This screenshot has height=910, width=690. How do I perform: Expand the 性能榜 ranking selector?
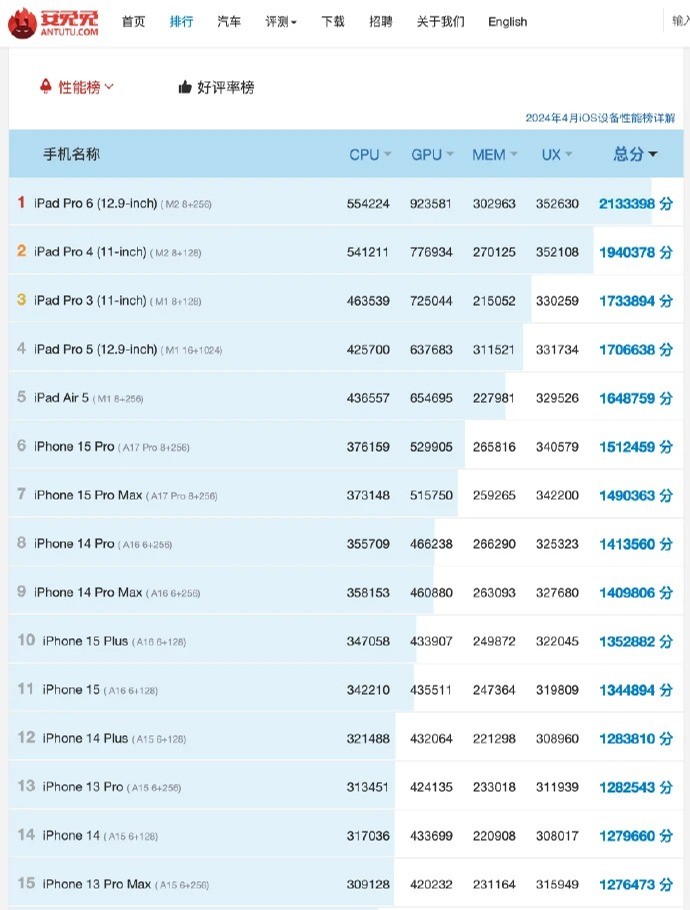pyautogui.click(x=78, y=87)
